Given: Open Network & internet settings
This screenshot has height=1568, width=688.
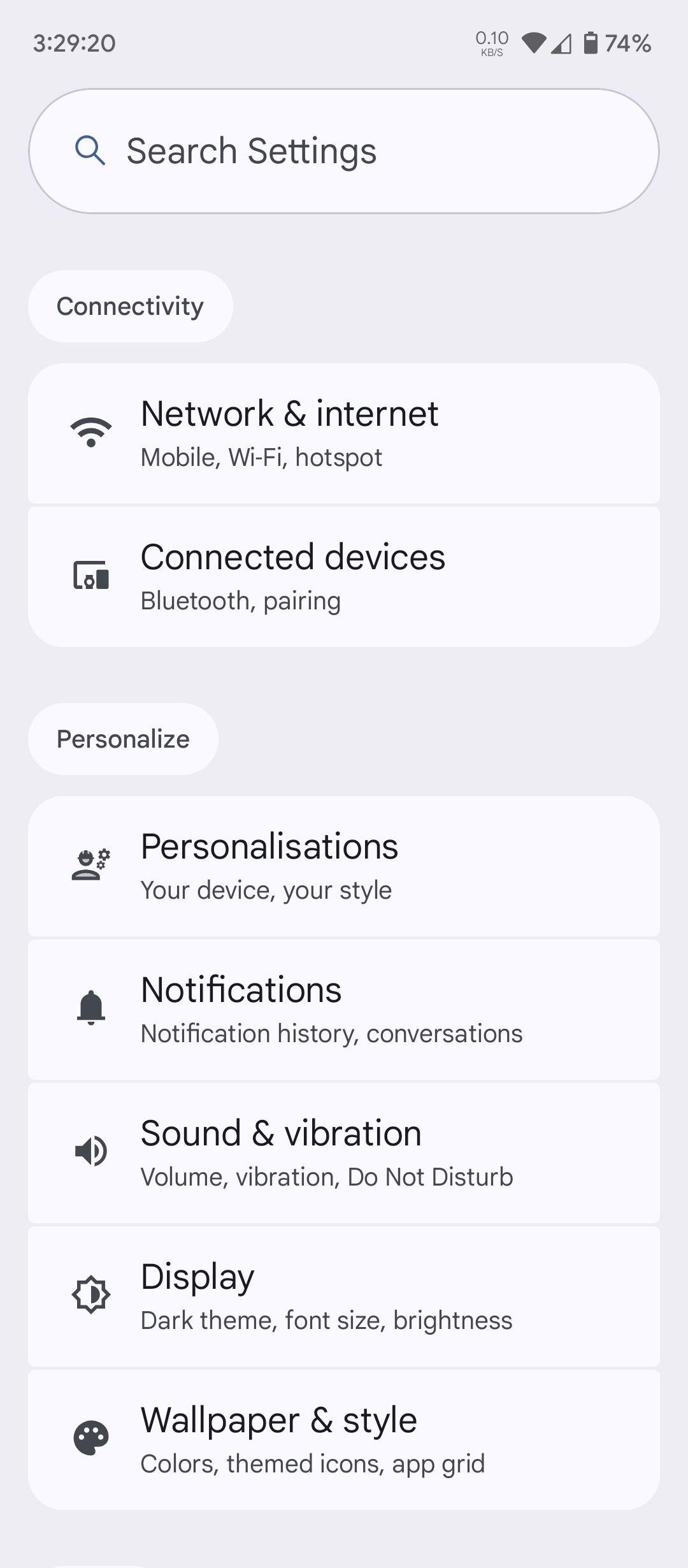Looking at the screenshot, I should tap(344, 433).
